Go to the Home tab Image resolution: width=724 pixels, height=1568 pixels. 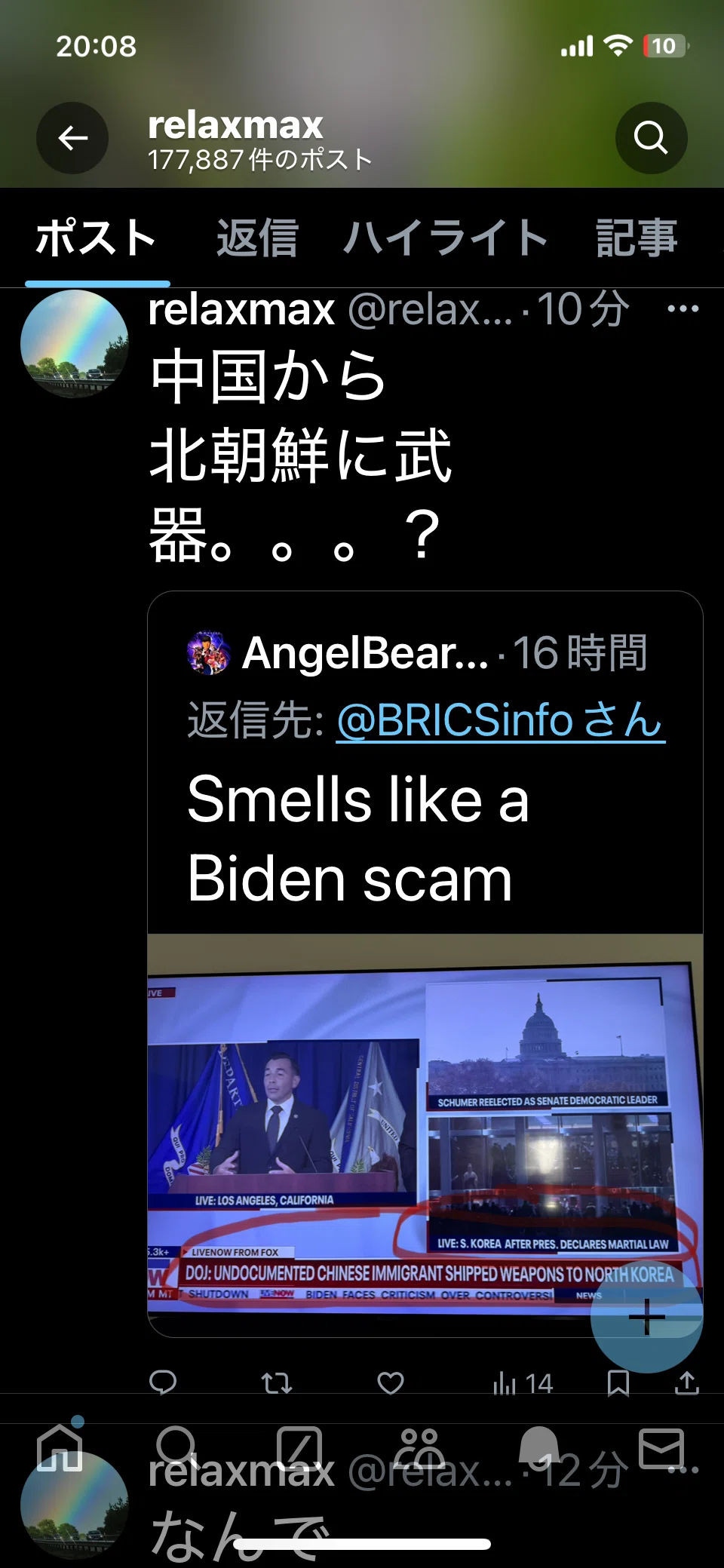click(x=60, y=1448)
